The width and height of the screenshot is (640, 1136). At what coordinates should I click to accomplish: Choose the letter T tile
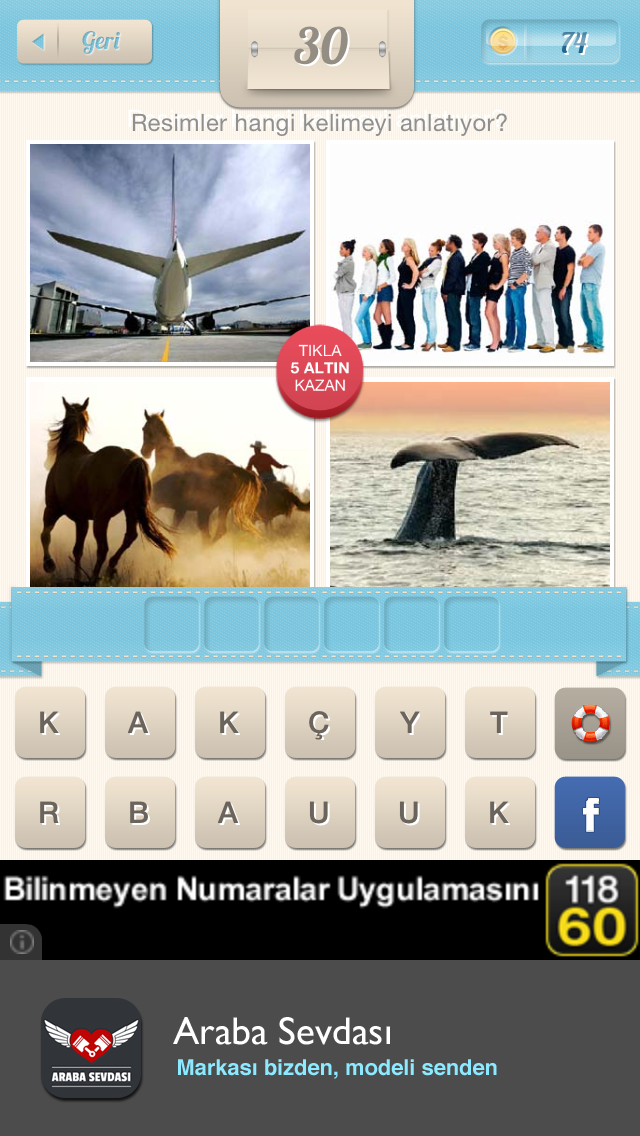(500, 723)
